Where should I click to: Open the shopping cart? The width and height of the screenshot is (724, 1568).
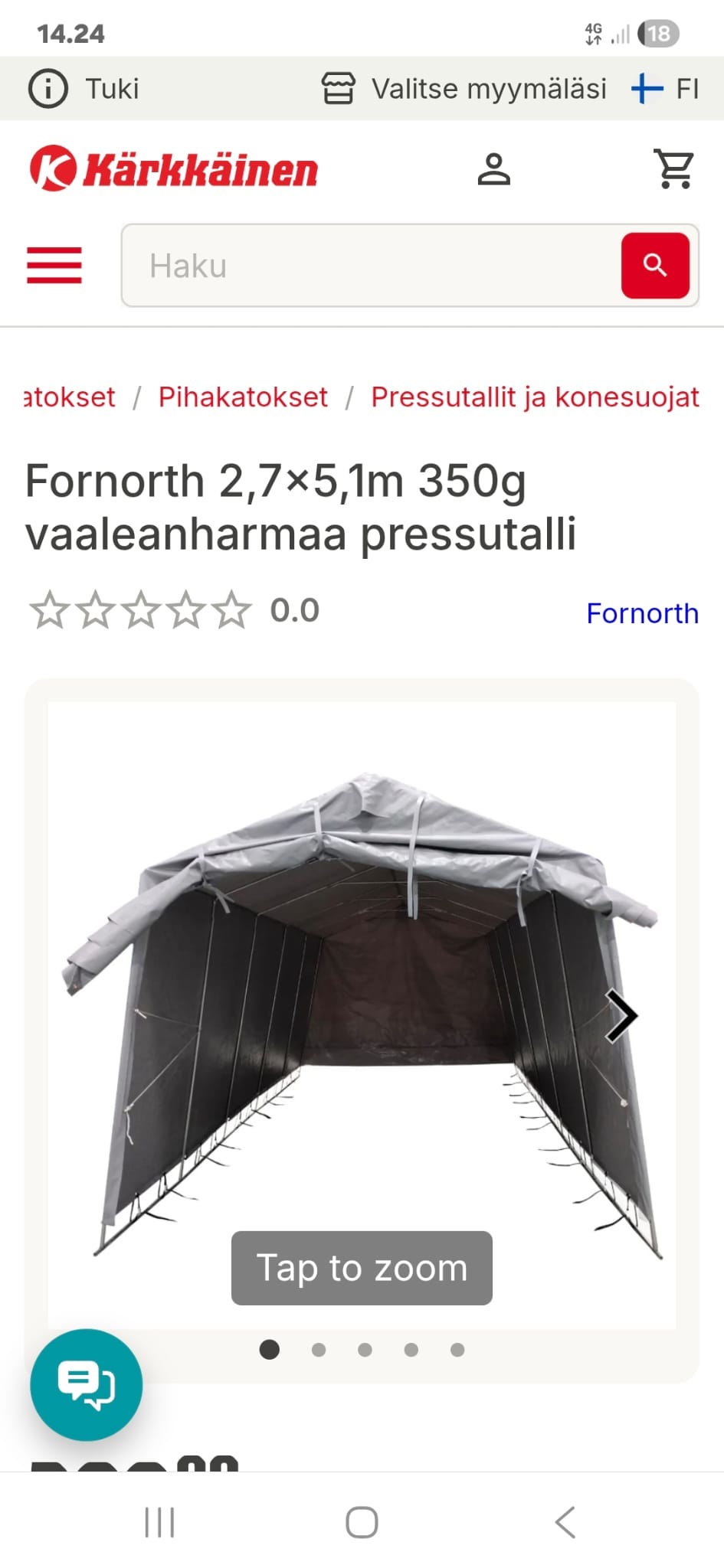[x=674, y=169]
